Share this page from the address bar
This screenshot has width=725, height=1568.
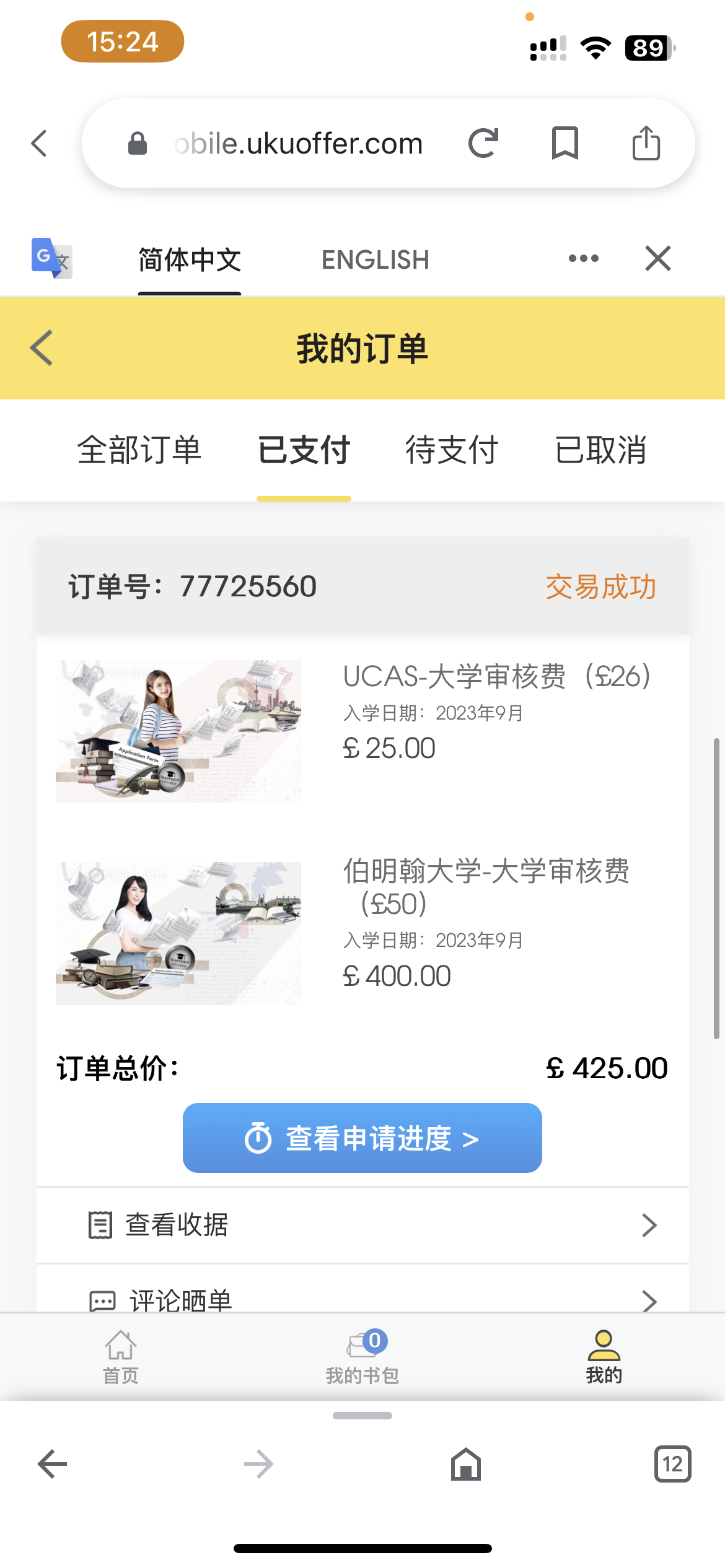pyautogui.click(x=646, y=144)
